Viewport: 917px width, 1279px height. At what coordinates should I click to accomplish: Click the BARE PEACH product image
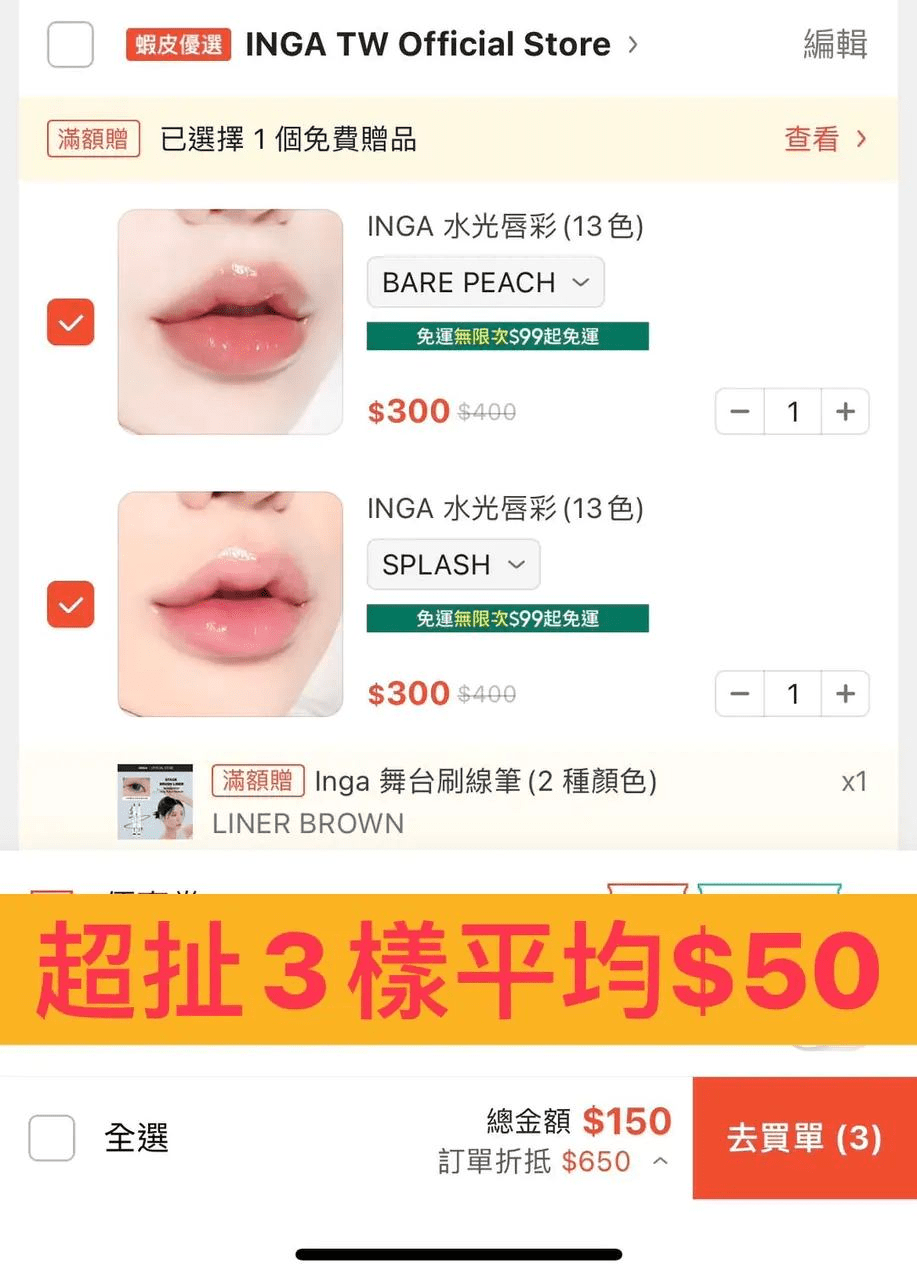tap(230, 321)
